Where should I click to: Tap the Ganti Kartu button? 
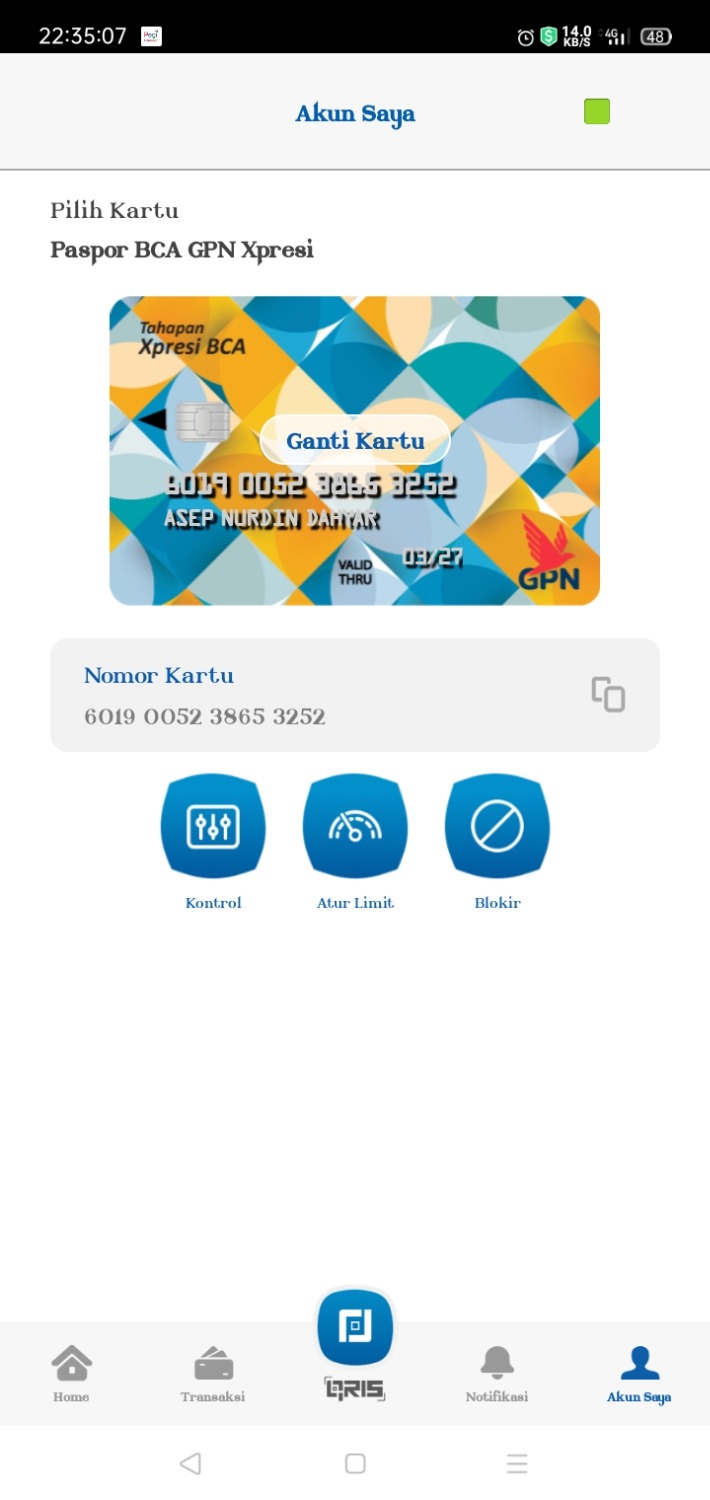[x=355, y=441]
